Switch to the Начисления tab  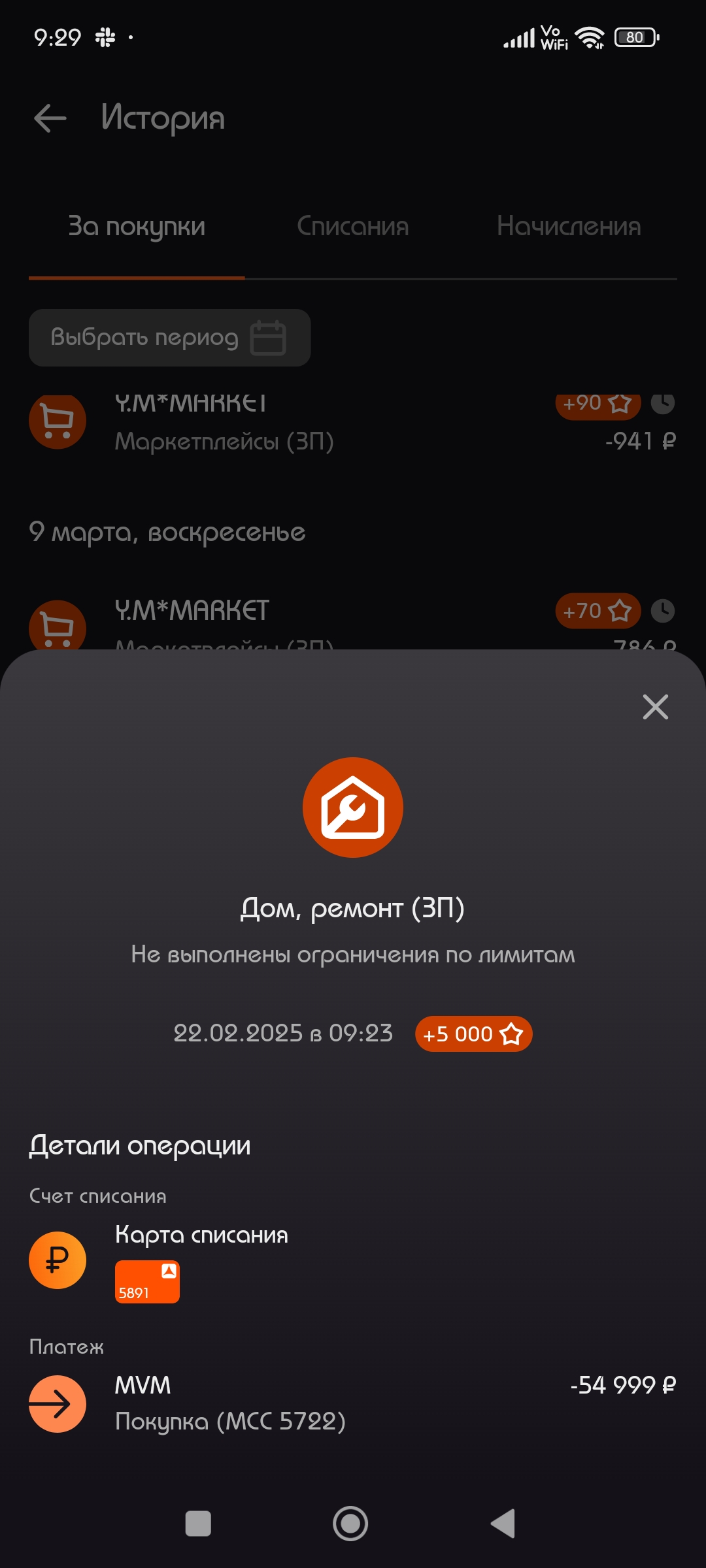click(x=569, y=227)
